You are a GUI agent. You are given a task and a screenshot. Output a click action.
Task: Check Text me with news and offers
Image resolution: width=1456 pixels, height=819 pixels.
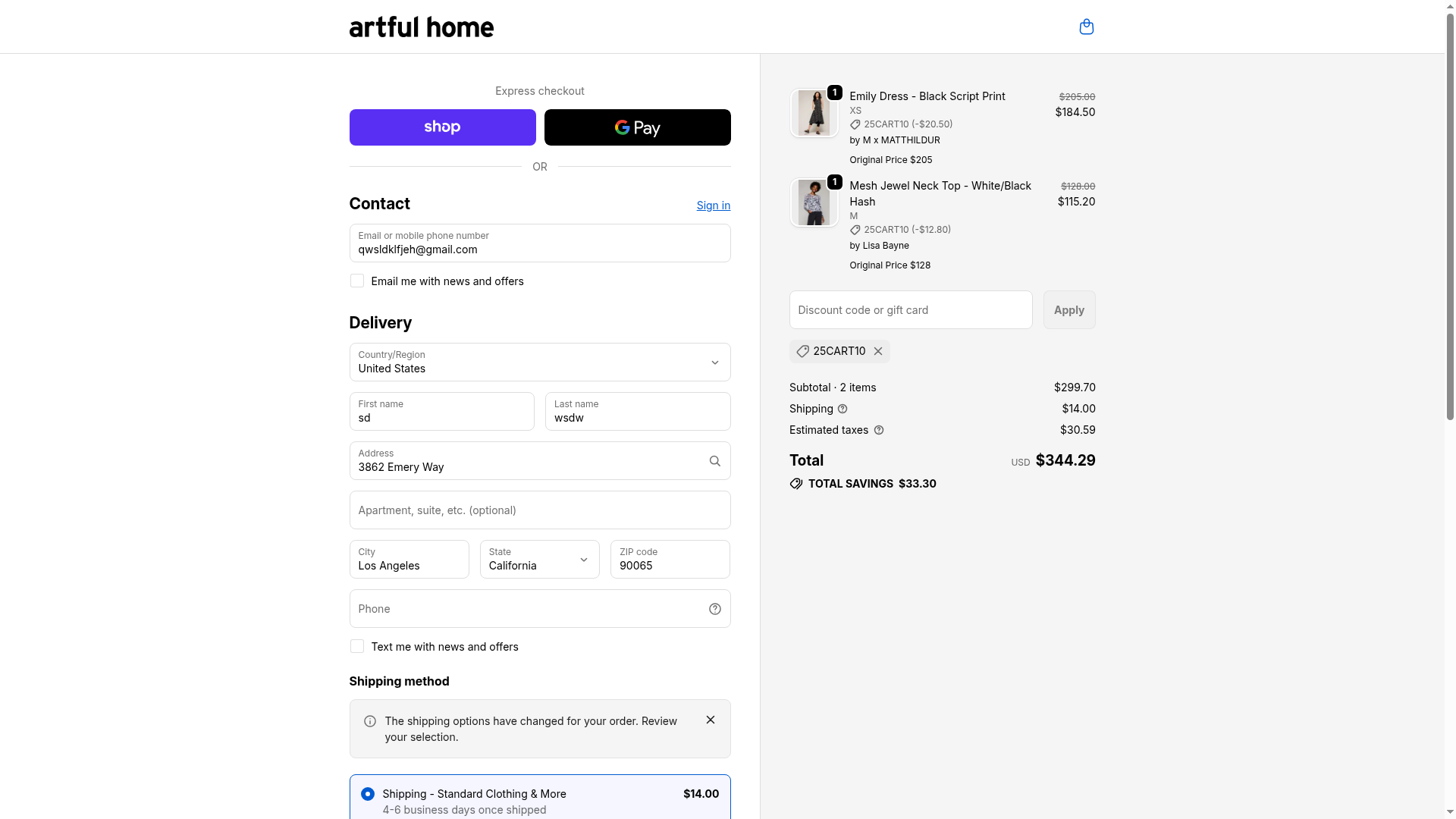pos(357,647)
